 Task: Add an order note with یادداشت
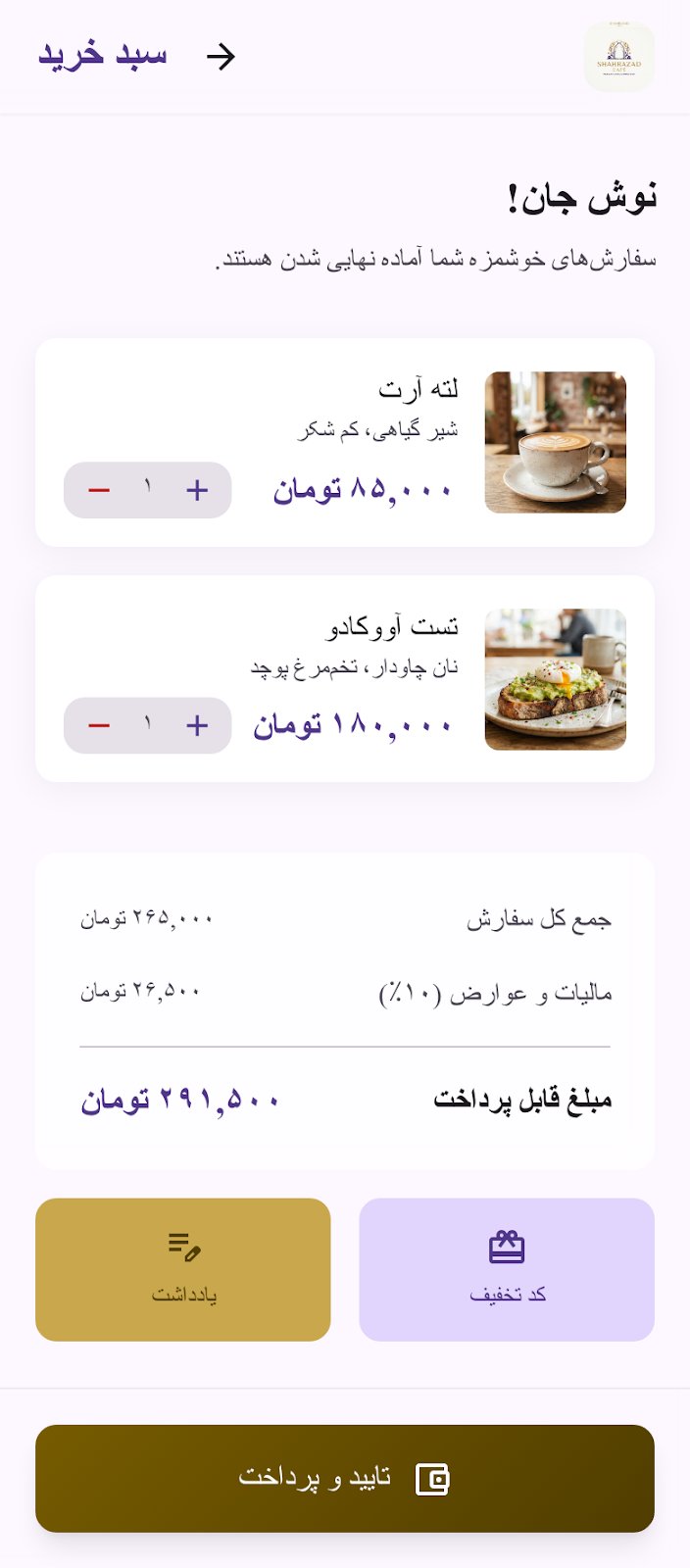(183, 1269)
